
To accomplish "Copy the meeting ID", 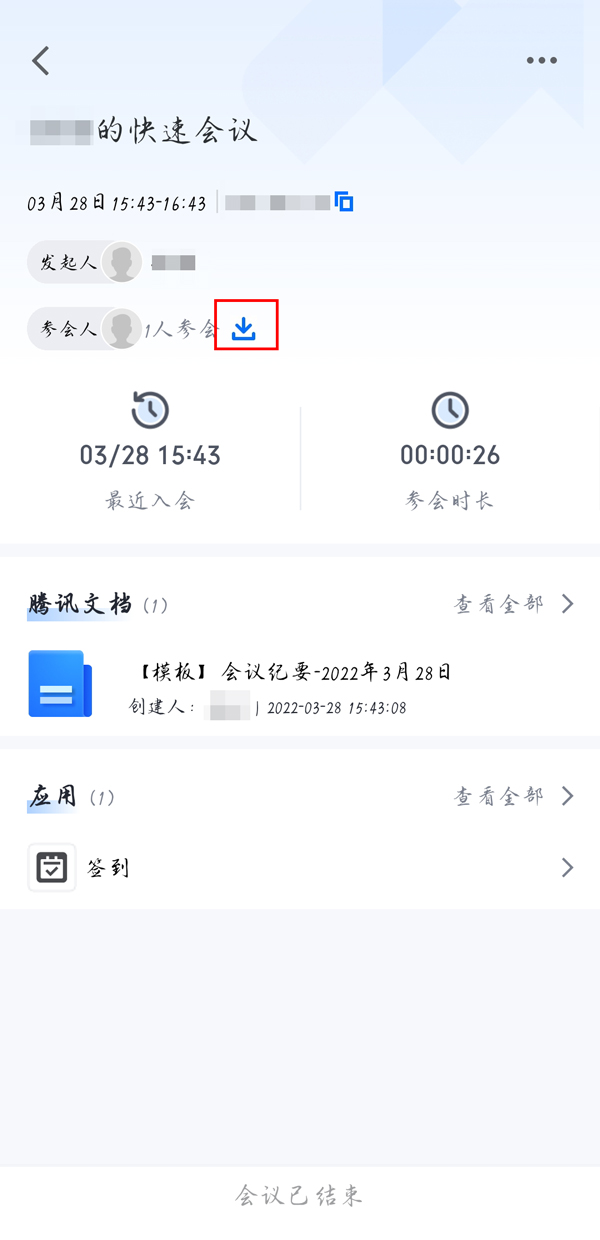I will [x=344, y=202].
